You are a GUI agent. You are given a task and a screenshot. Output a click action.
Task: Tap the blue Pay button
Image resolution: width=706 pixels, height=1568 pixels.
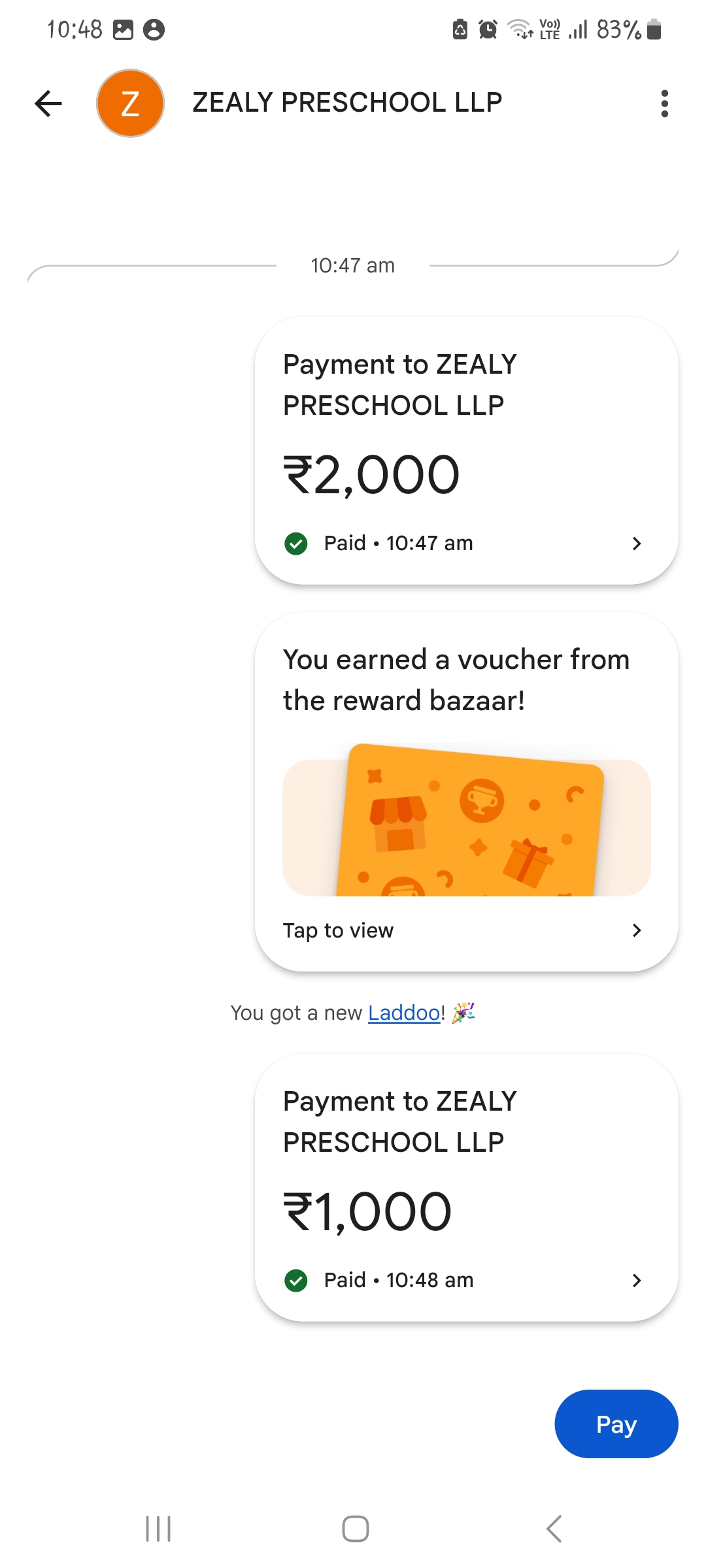pyautogui.click(x=616, y=1424)
